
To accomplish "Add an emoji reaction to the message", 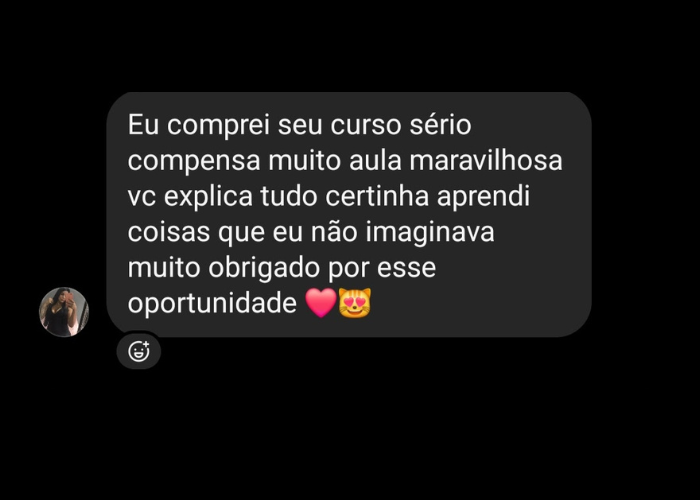I will [138, 351].
